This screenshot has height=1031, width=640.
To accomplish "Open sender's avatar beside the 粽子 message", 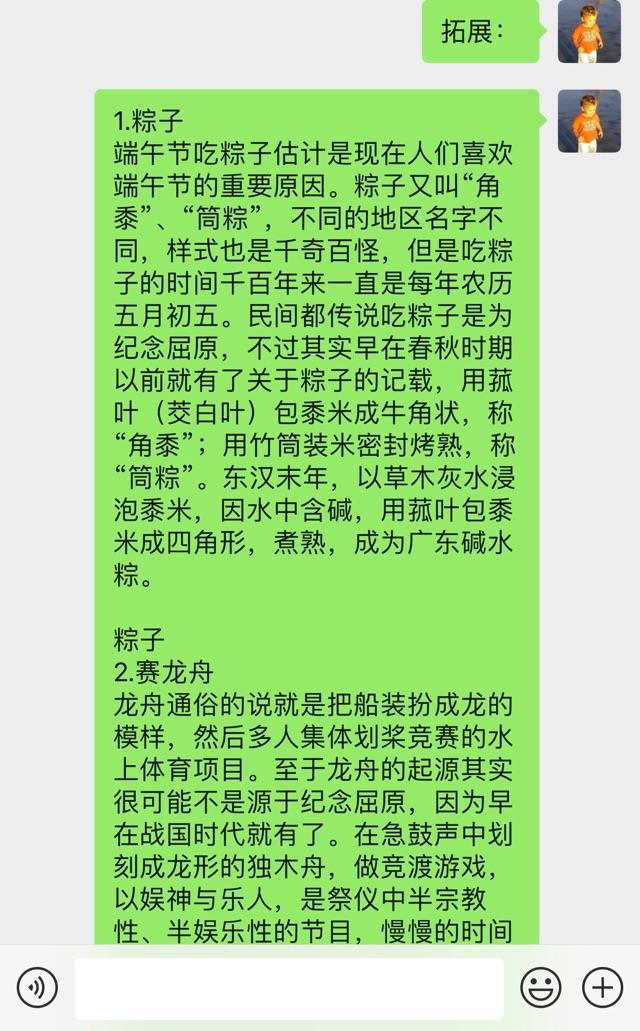I will (589, 121).
